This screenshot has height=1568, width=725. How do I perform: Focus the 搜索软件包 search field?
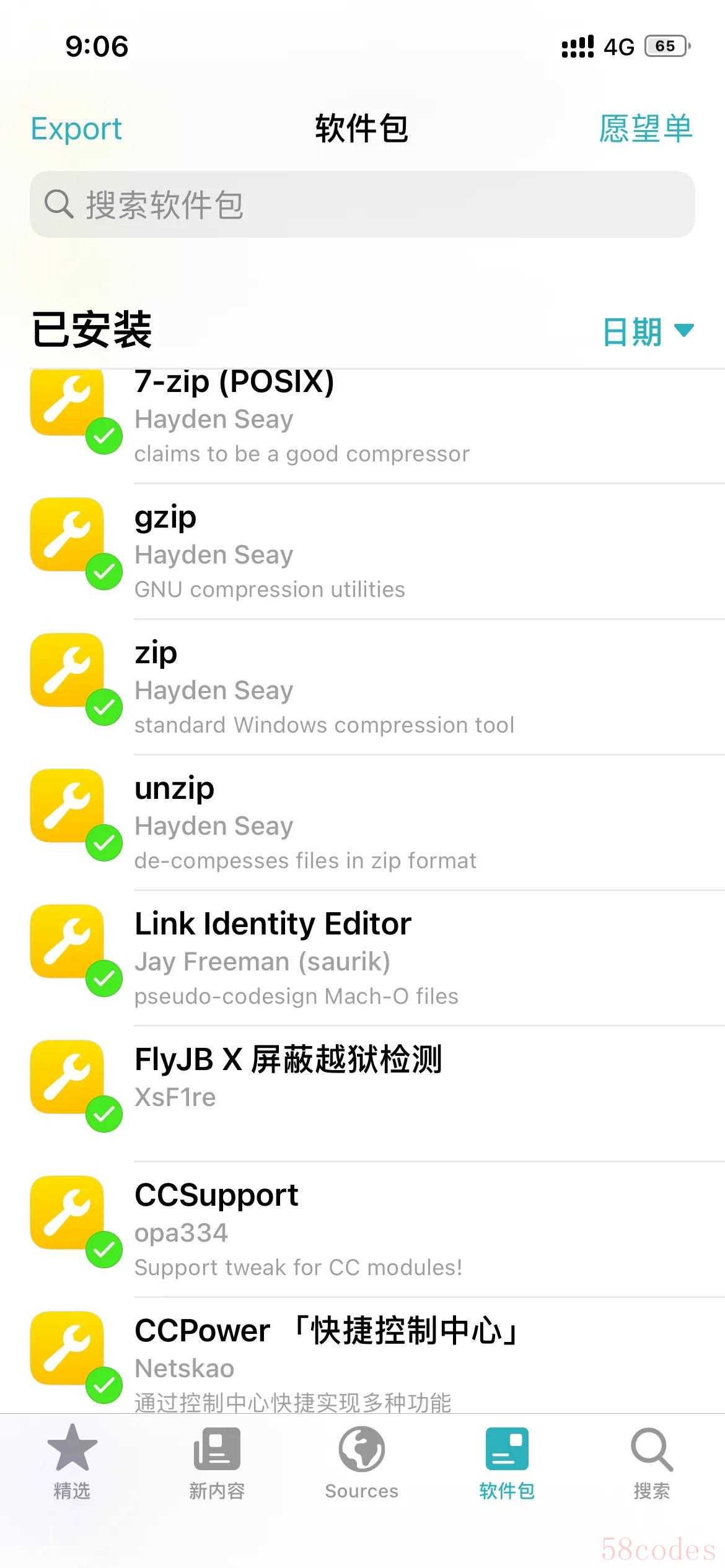tap(362, 204)
